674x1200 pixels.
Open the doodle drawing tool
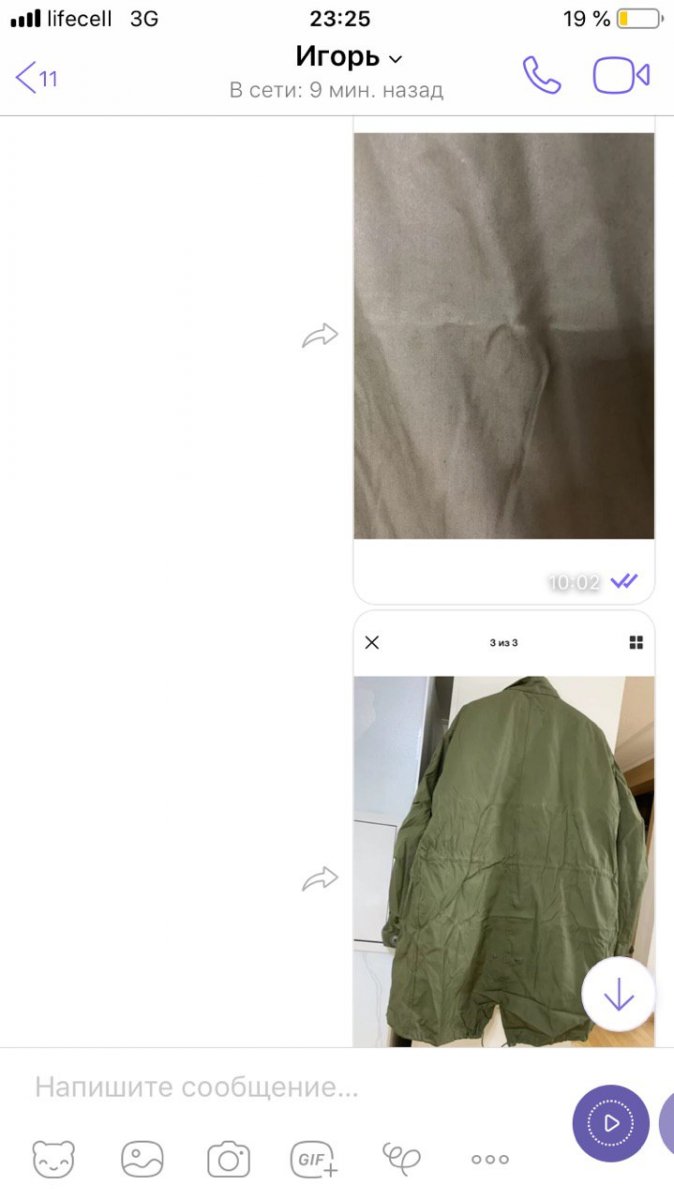click(x=401, y=1159)
